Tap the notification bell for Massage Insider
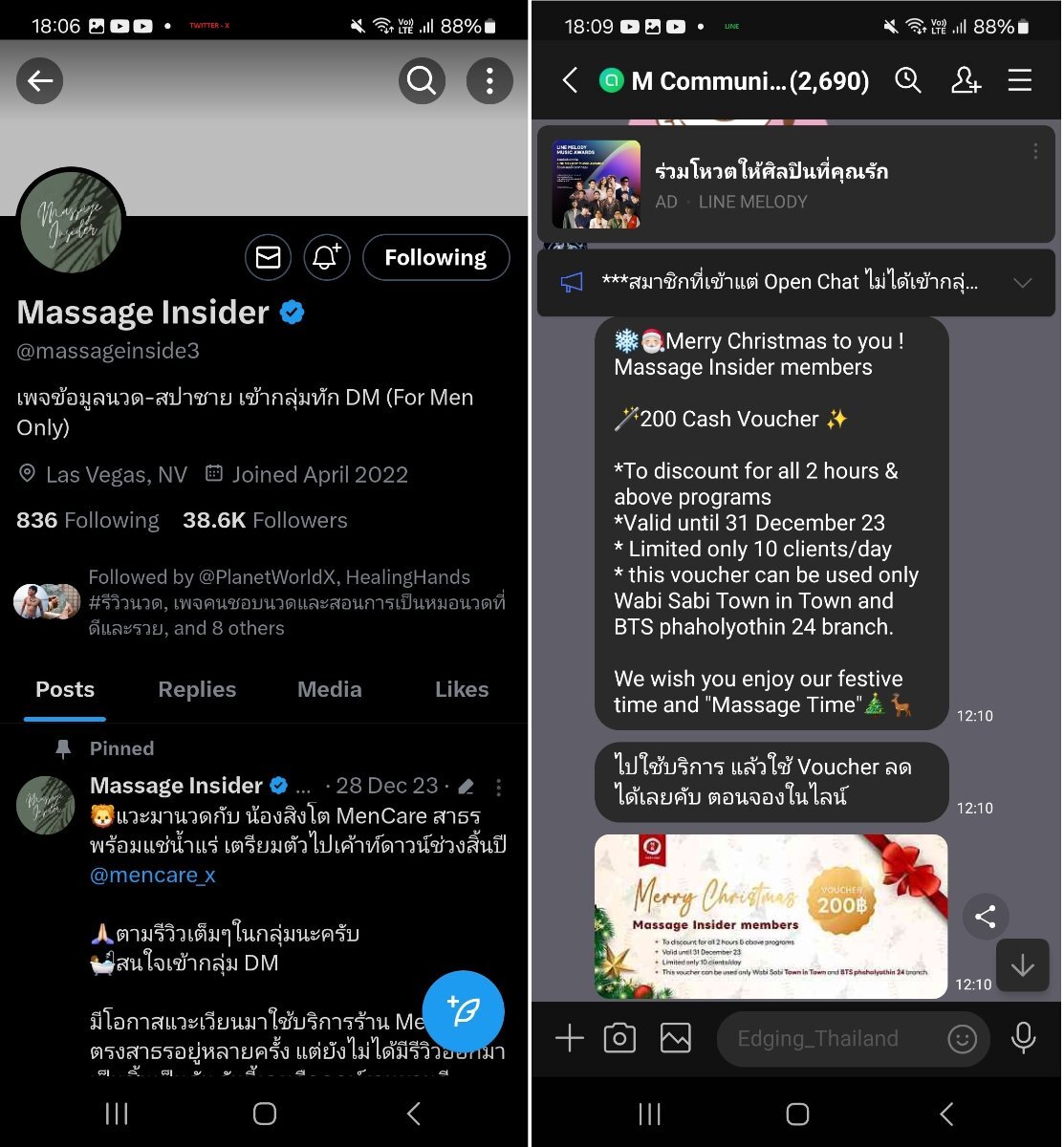Screen dimensions: 1064x1147 (x=326, y=257)
